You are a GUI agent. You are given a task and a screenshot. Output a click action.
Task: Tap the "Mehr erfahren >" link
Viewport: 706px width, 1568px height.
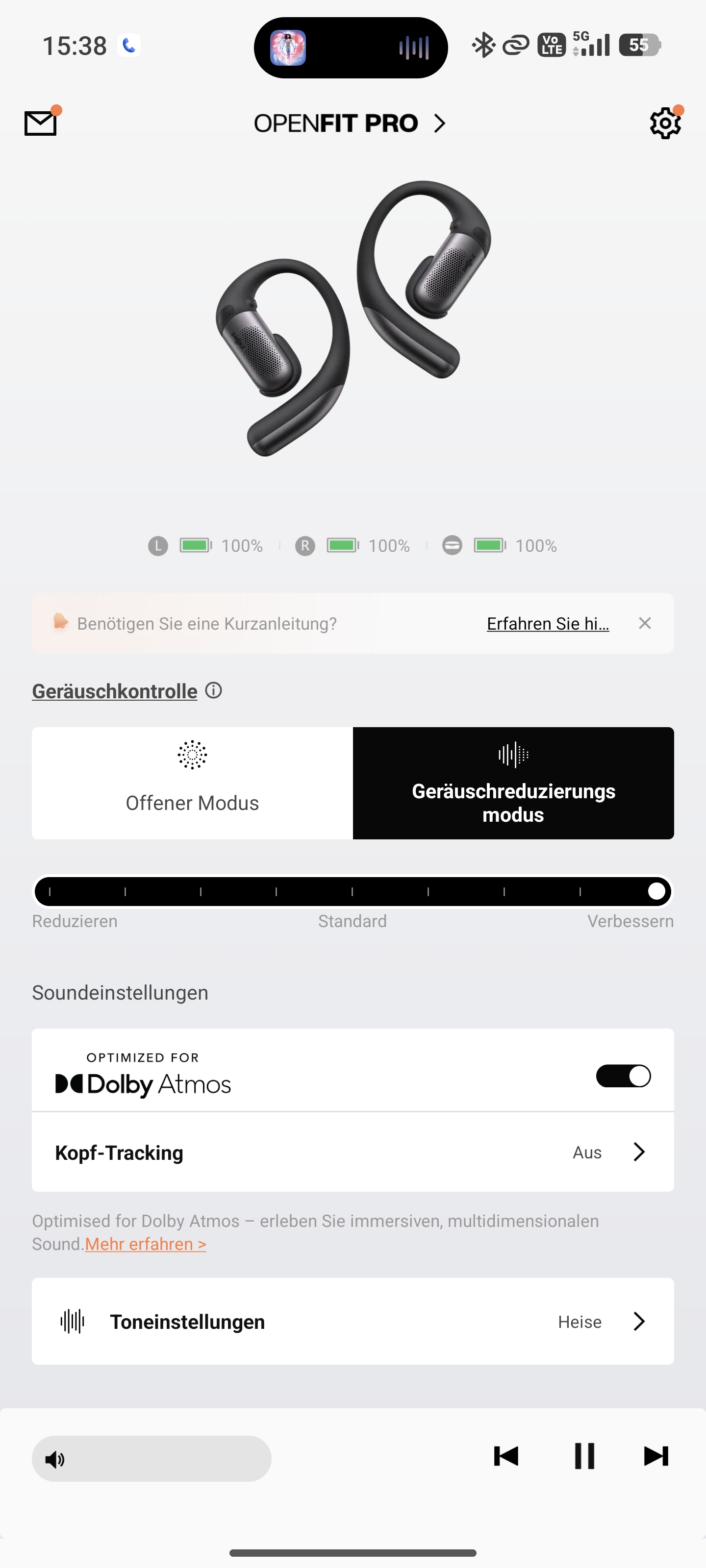tap(146, 1244)
